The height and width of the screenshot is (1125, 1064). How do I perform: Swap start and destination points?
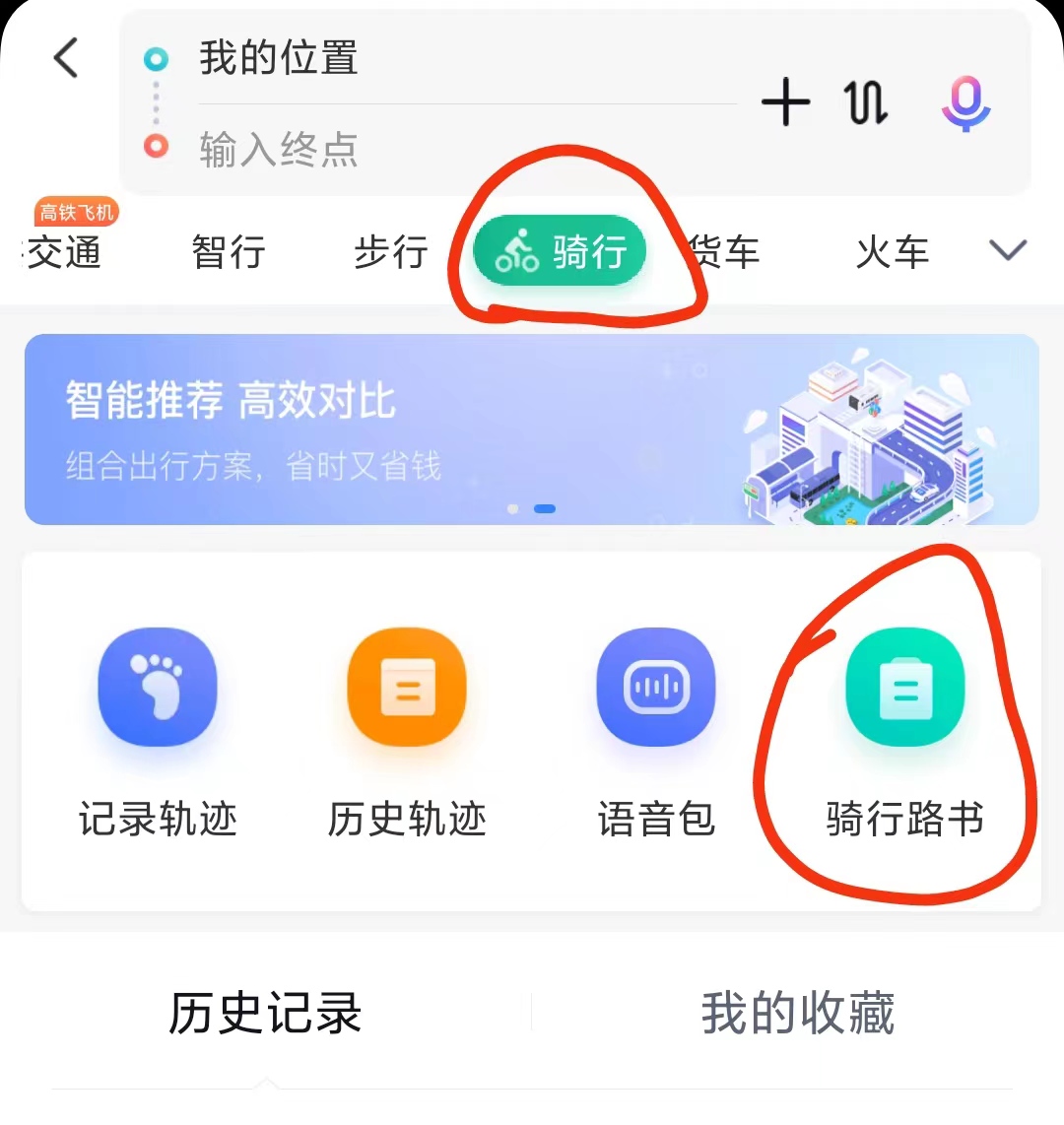[866, 102]
